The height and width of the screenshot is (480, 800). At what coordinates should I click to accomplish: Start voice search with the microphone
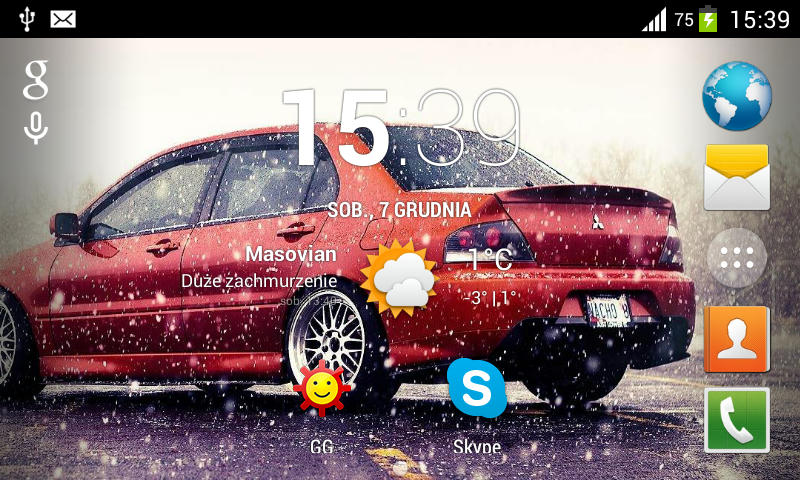coord(36,128)
